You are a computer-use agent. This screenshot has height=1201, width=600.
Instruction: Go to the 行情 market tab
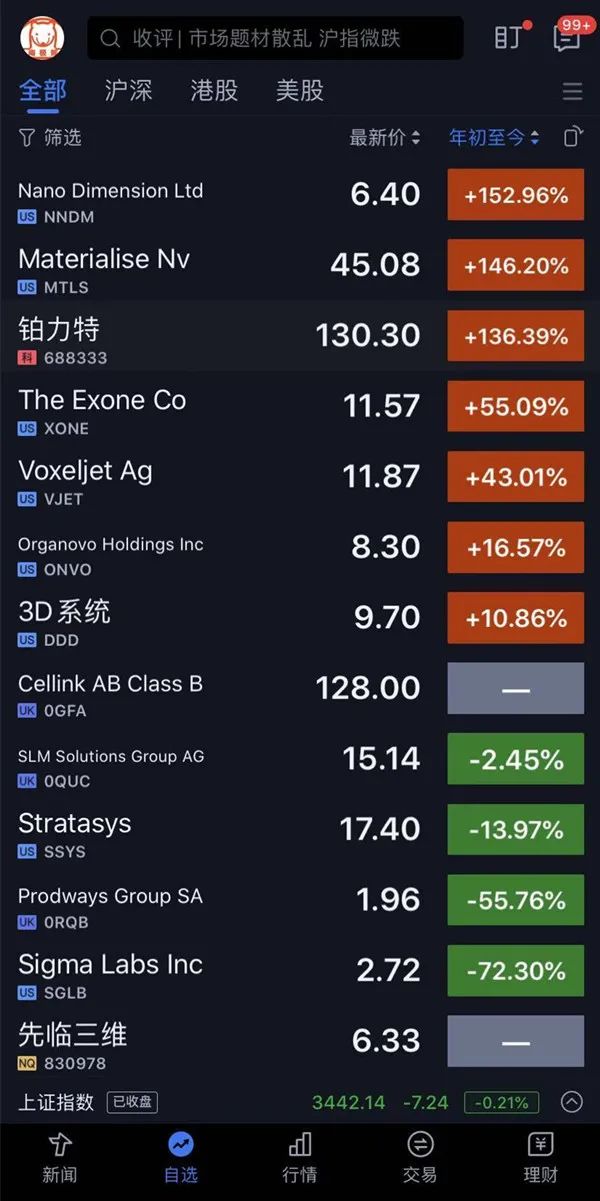(x=300, y=1158)
